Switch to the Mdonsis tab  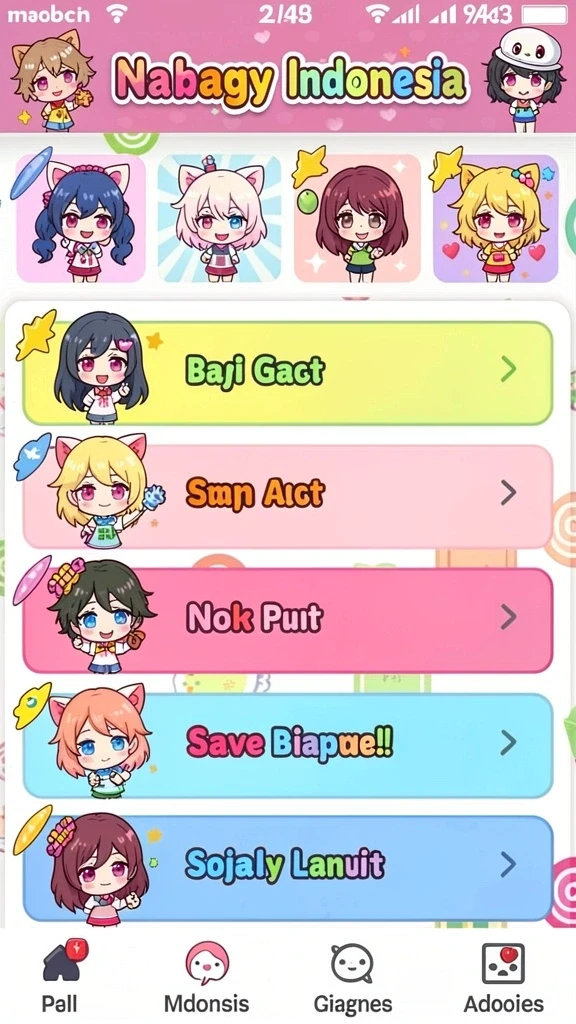click(207, 975)
